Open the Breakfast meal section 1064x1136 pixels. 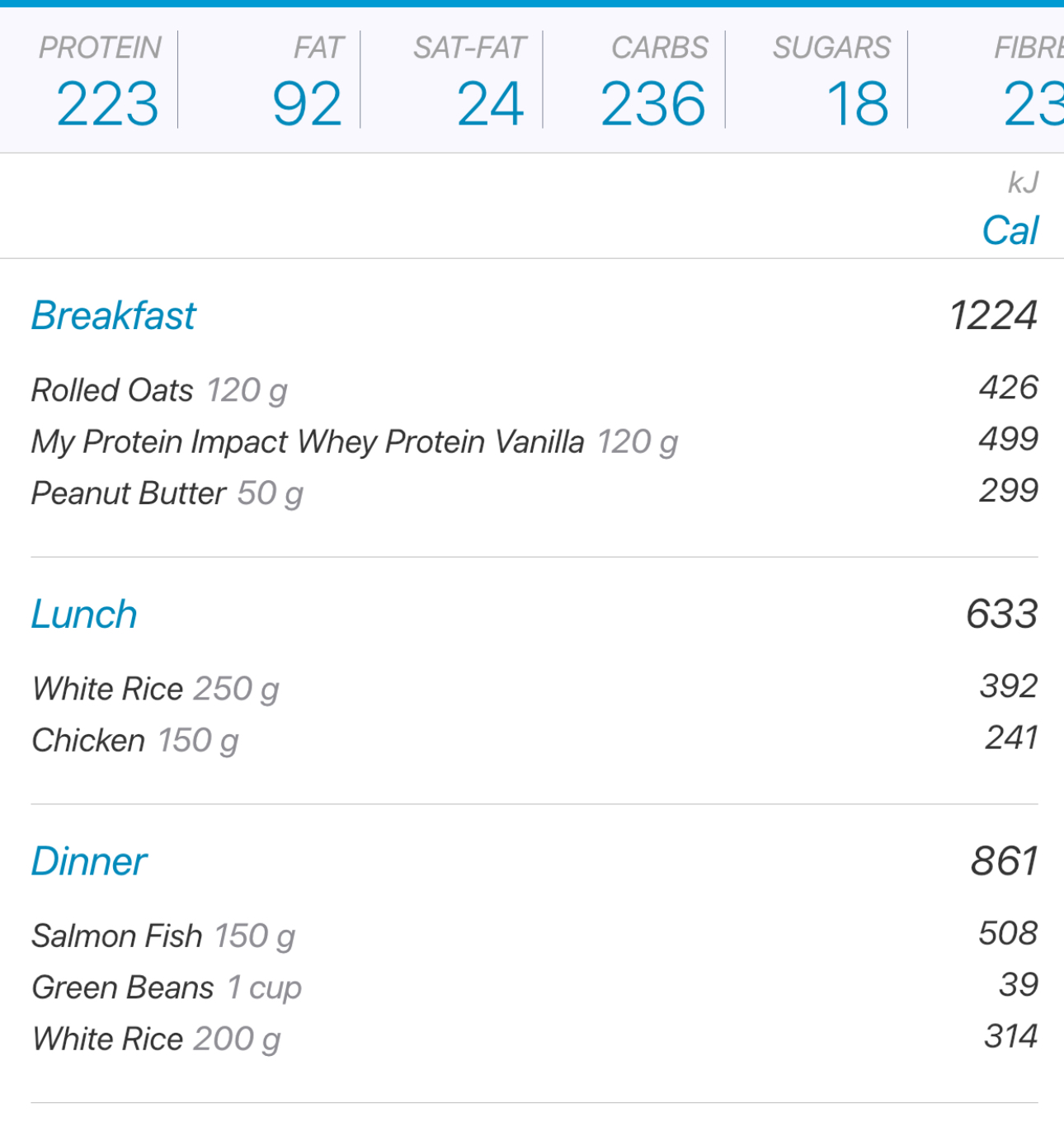[x=114, y=316]
